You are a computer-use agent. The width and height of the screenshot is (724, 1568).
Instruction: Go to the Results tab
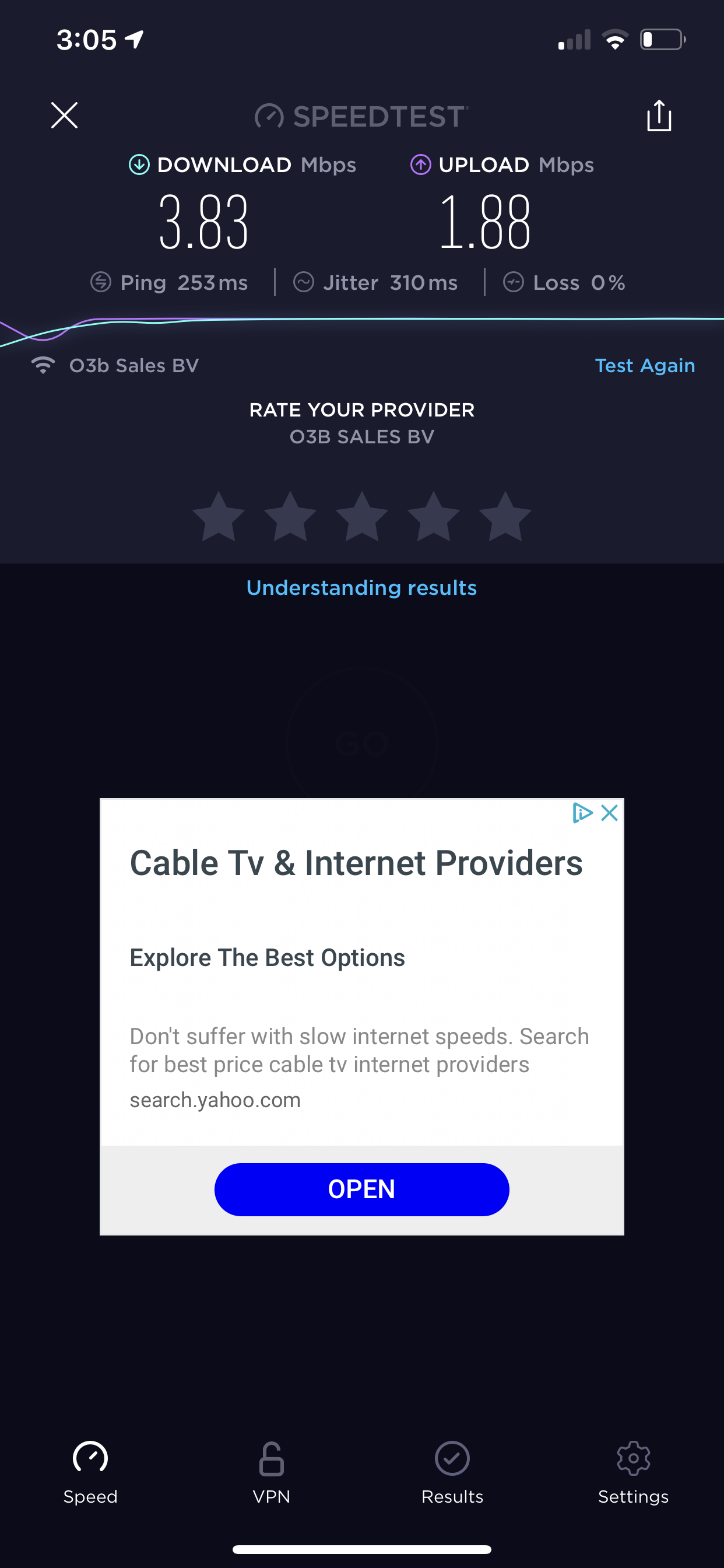click(452, 1473)
